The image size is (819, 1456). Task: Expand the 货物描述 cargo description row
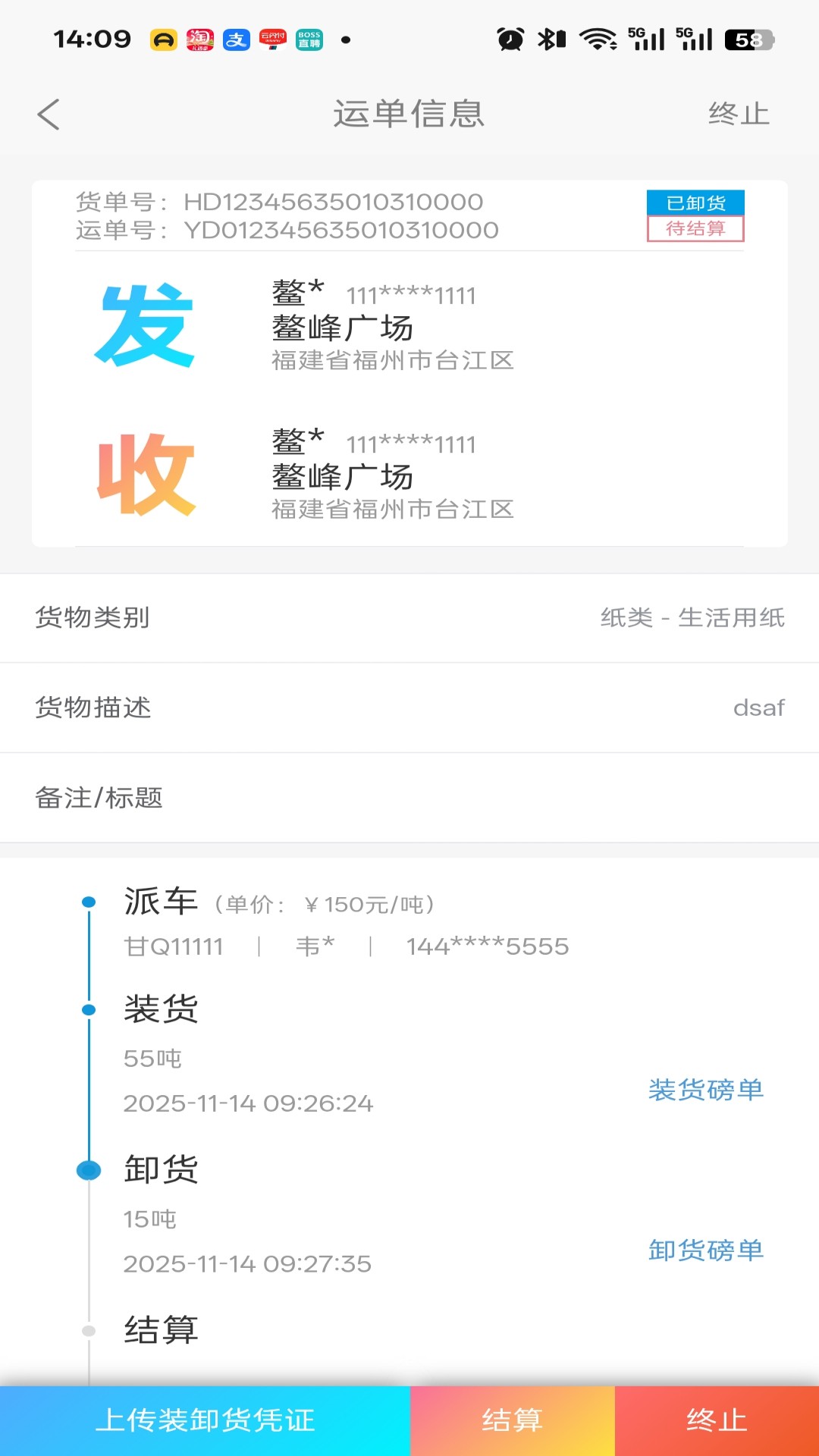click(409, 707)
